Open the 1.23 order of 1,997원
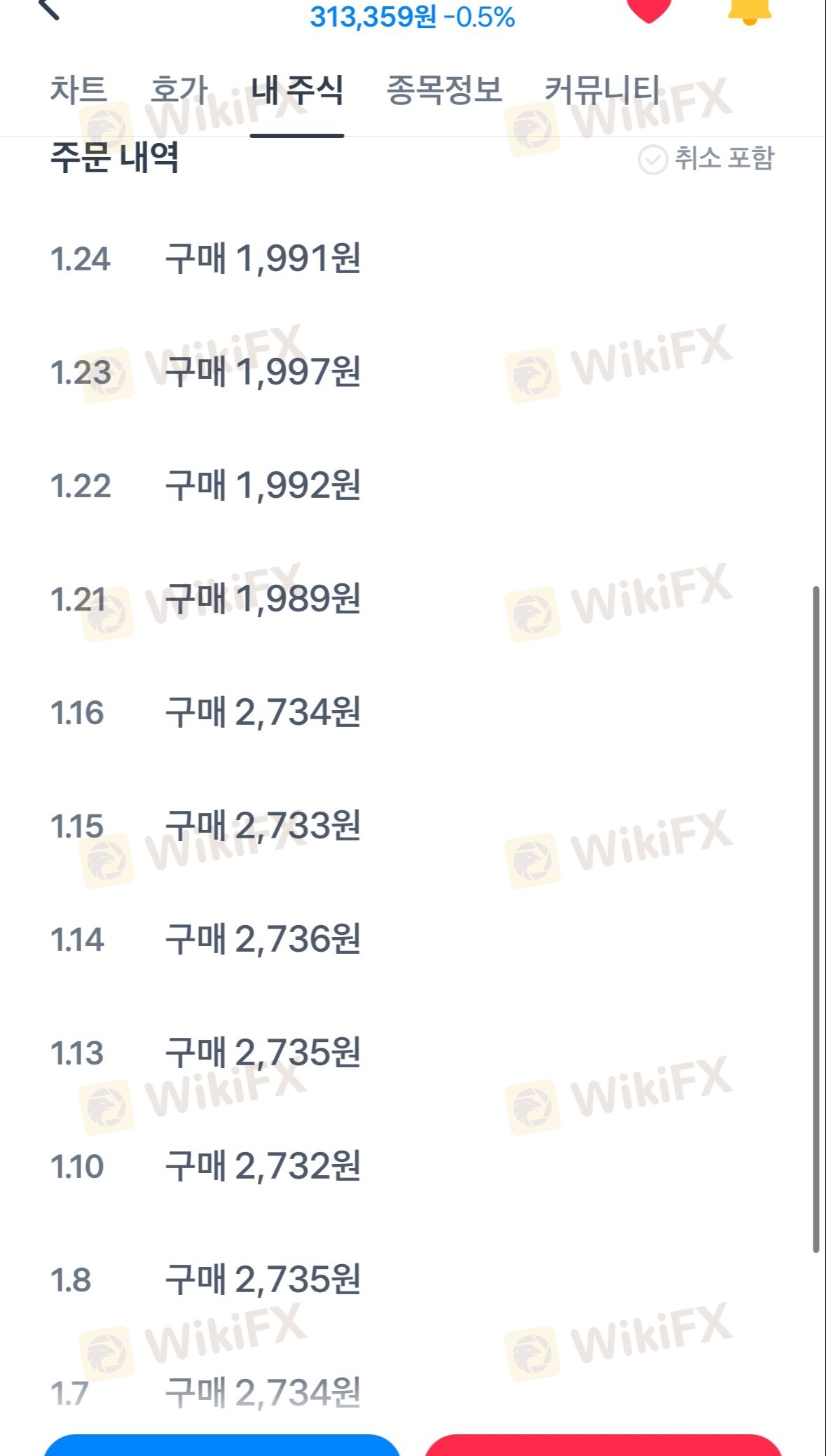This screenshot has height=1456, width=826. pos(413,372)
